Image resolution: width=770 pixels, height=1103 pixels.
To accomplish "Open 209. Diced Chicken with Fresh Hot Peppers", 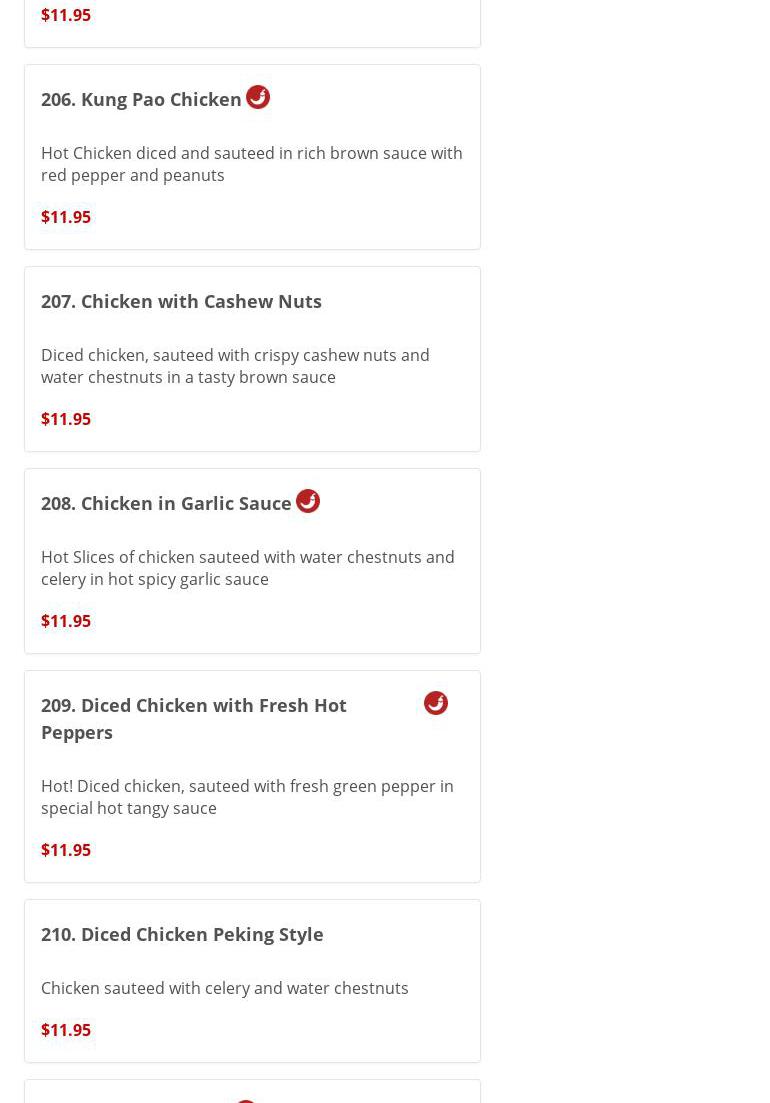I will [194, 718].
